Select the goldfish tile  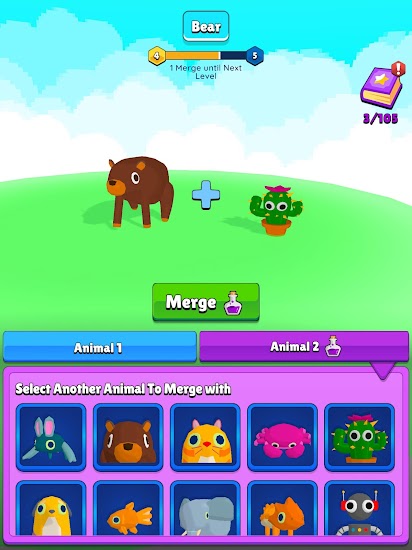pos(128,508)
